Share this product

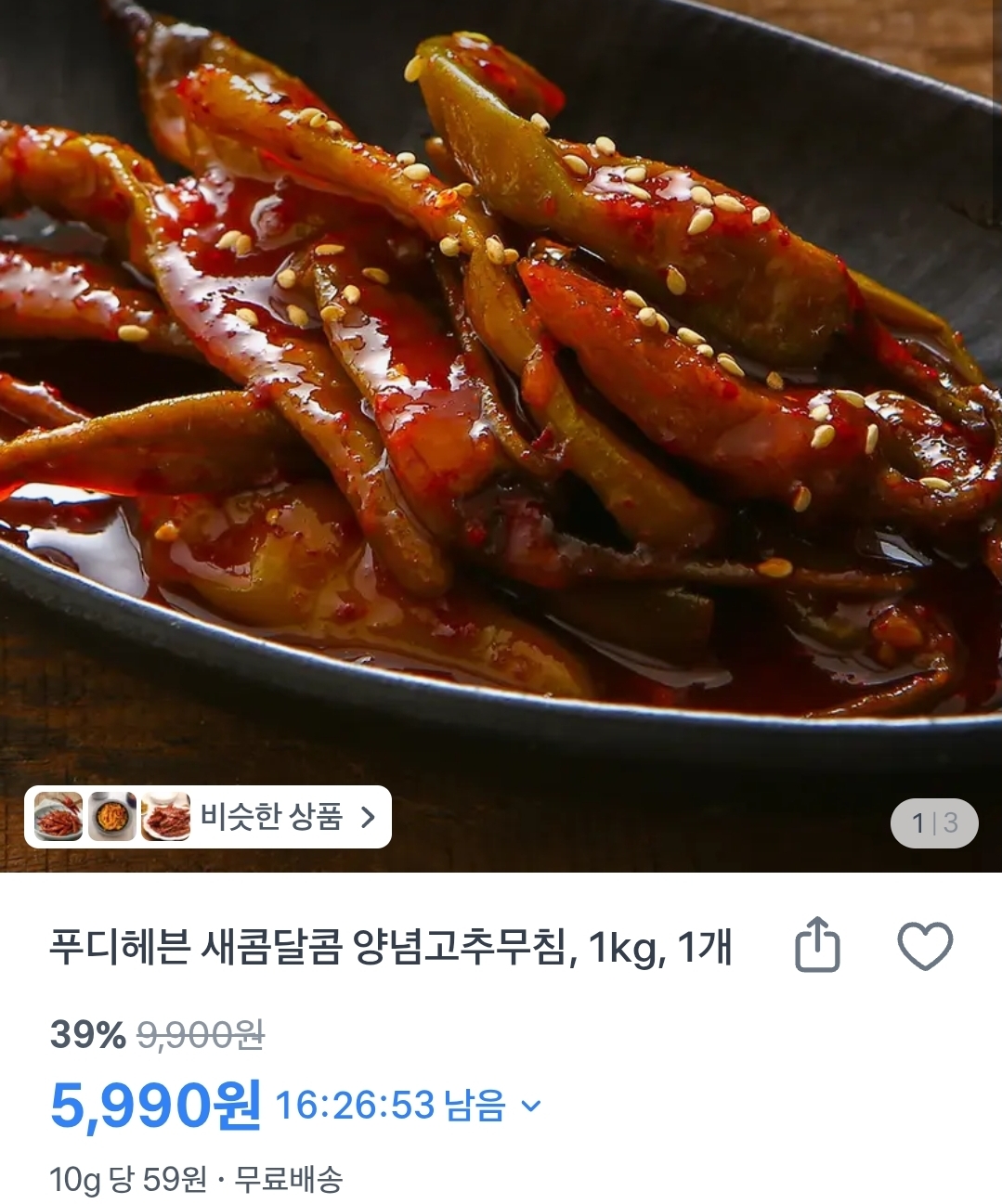pos(817,945)
